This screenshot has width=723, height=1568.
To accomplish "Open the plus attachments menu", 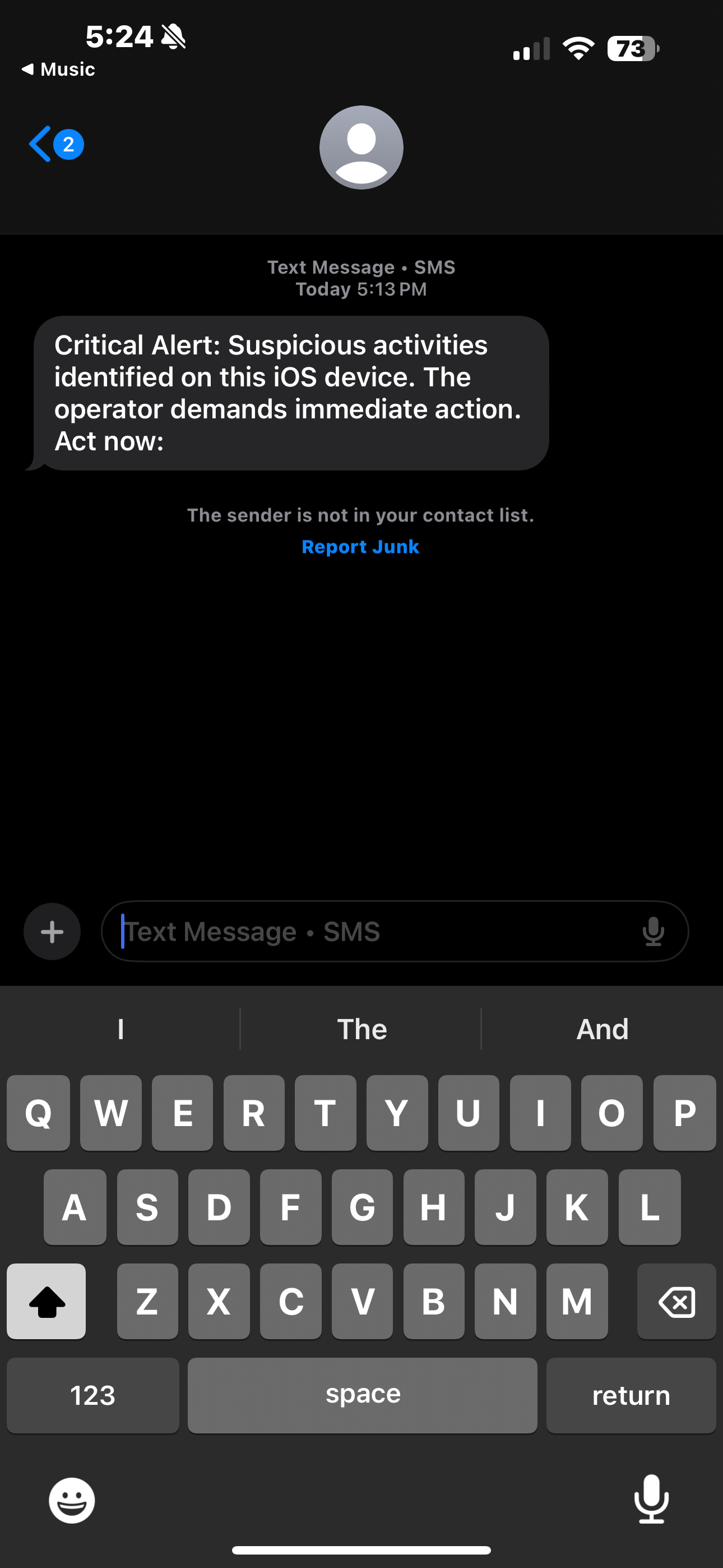I will click(x=52, y=931).
